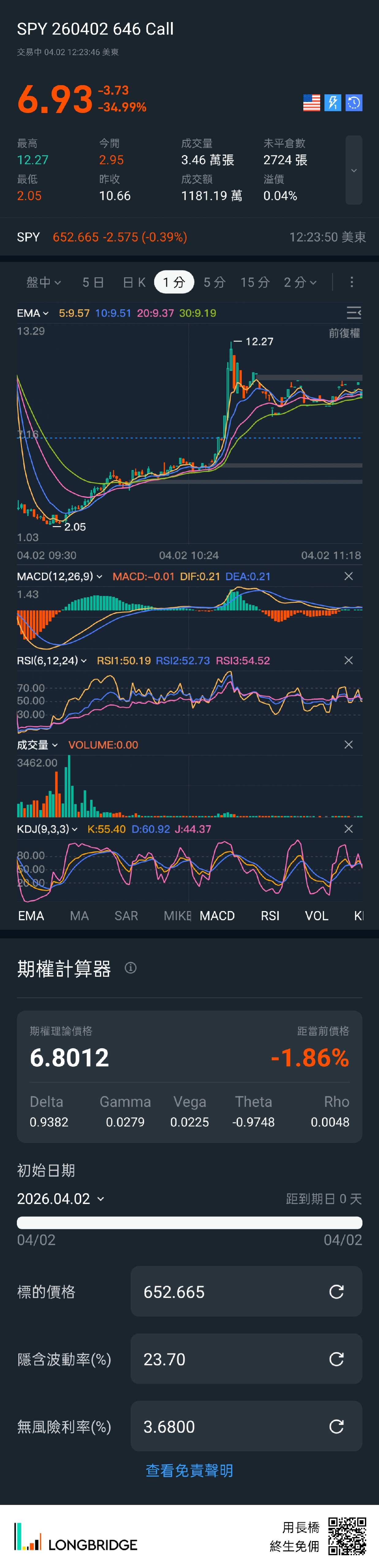
Task: Open the chart's three-dot more options
Action: pos(352,282)
